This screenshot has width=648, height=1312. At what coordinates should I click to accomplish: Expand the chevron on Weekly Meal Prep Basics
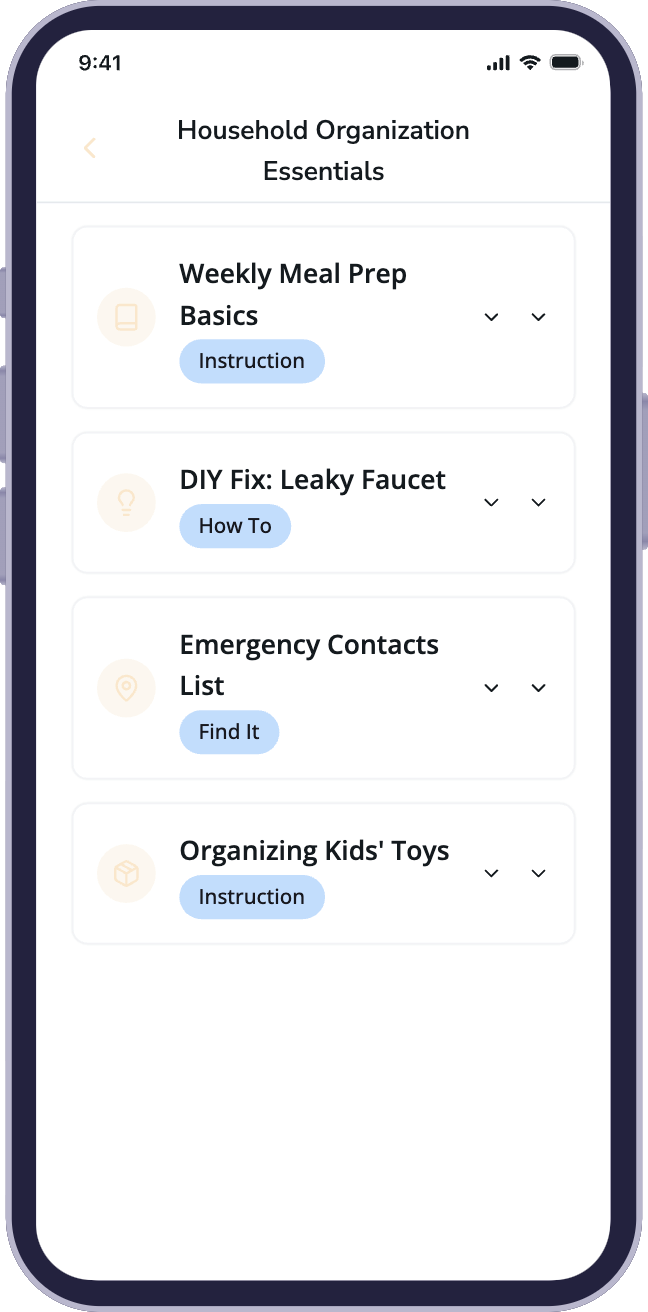(x=538, y=317)
